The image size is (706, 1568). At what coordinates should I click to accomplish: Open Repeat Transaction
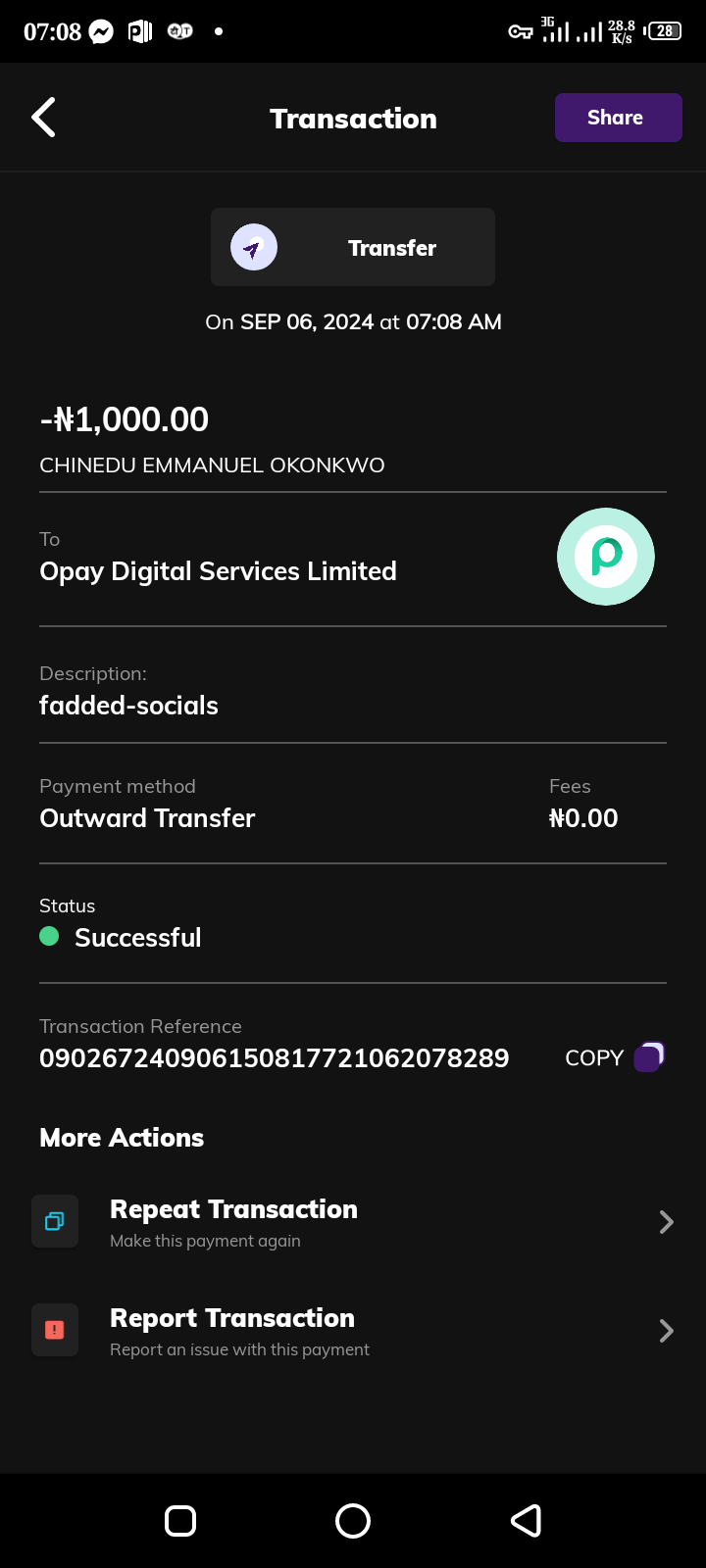[x=353, y=1222]
